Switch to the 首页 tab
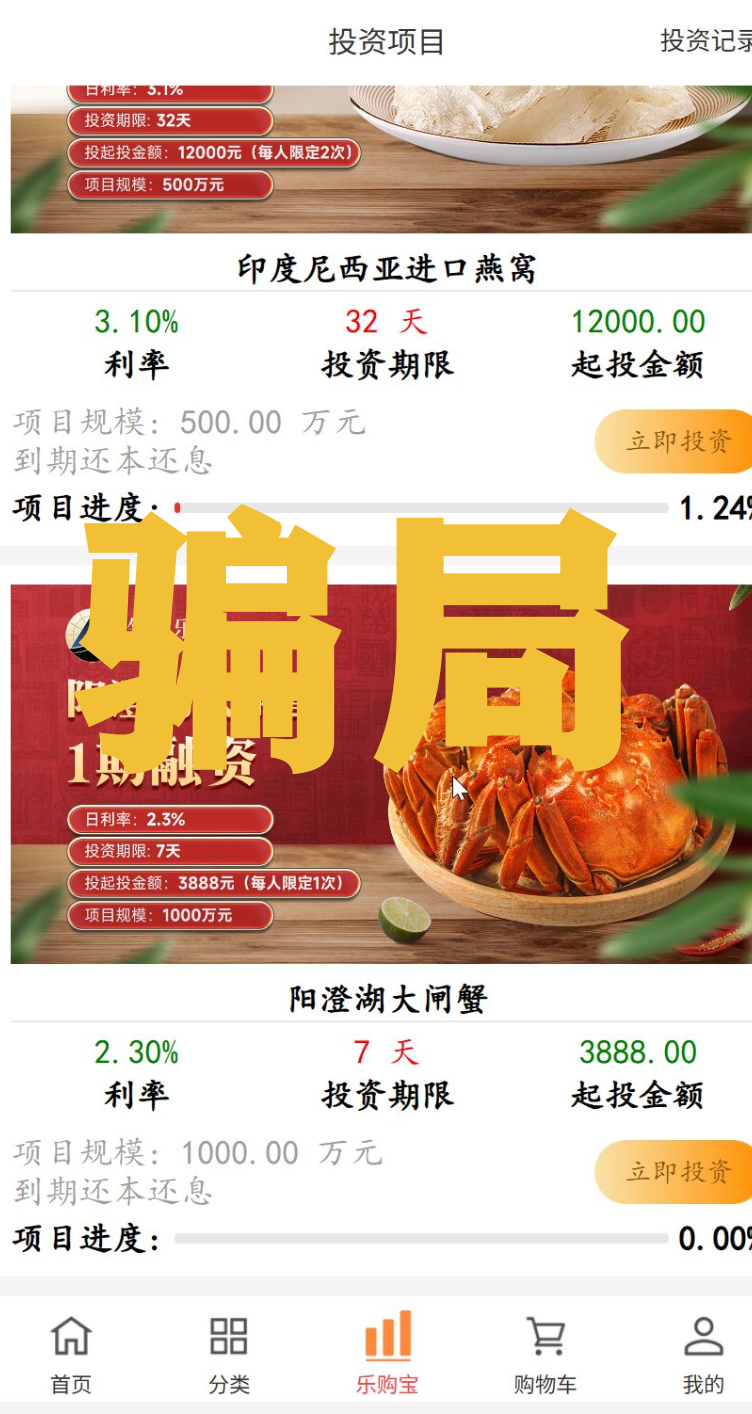 click(71, 1354)
